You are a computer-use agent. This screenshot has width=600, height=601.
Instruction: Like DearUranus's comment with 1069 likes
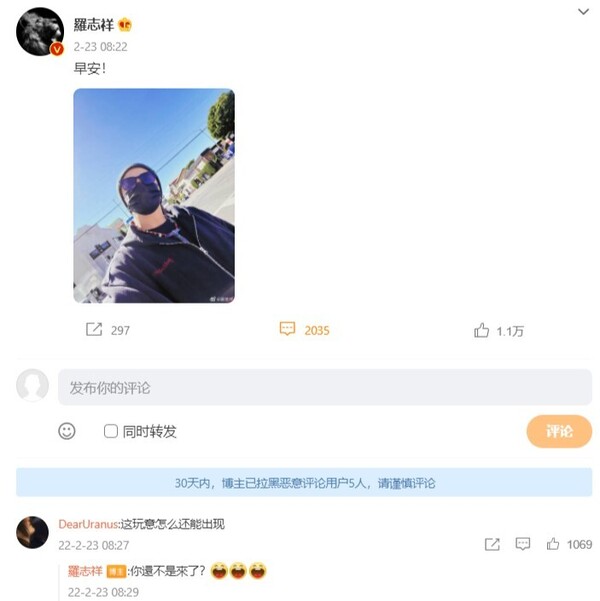pos(553,544)
